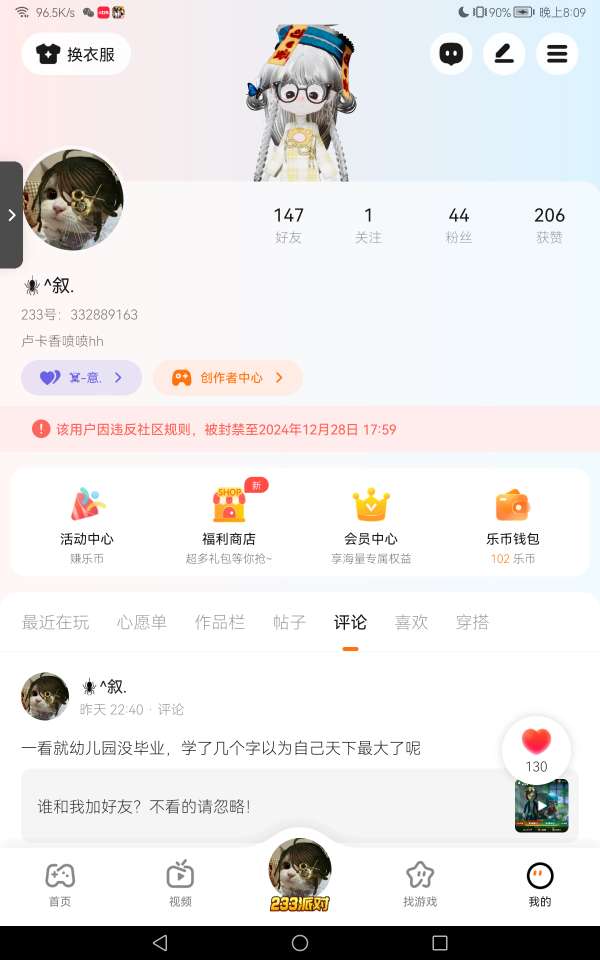Screen dimensions: 600x960
Task: Open the 创作者中心 creator center chip
Action: [x=228, y=378]
